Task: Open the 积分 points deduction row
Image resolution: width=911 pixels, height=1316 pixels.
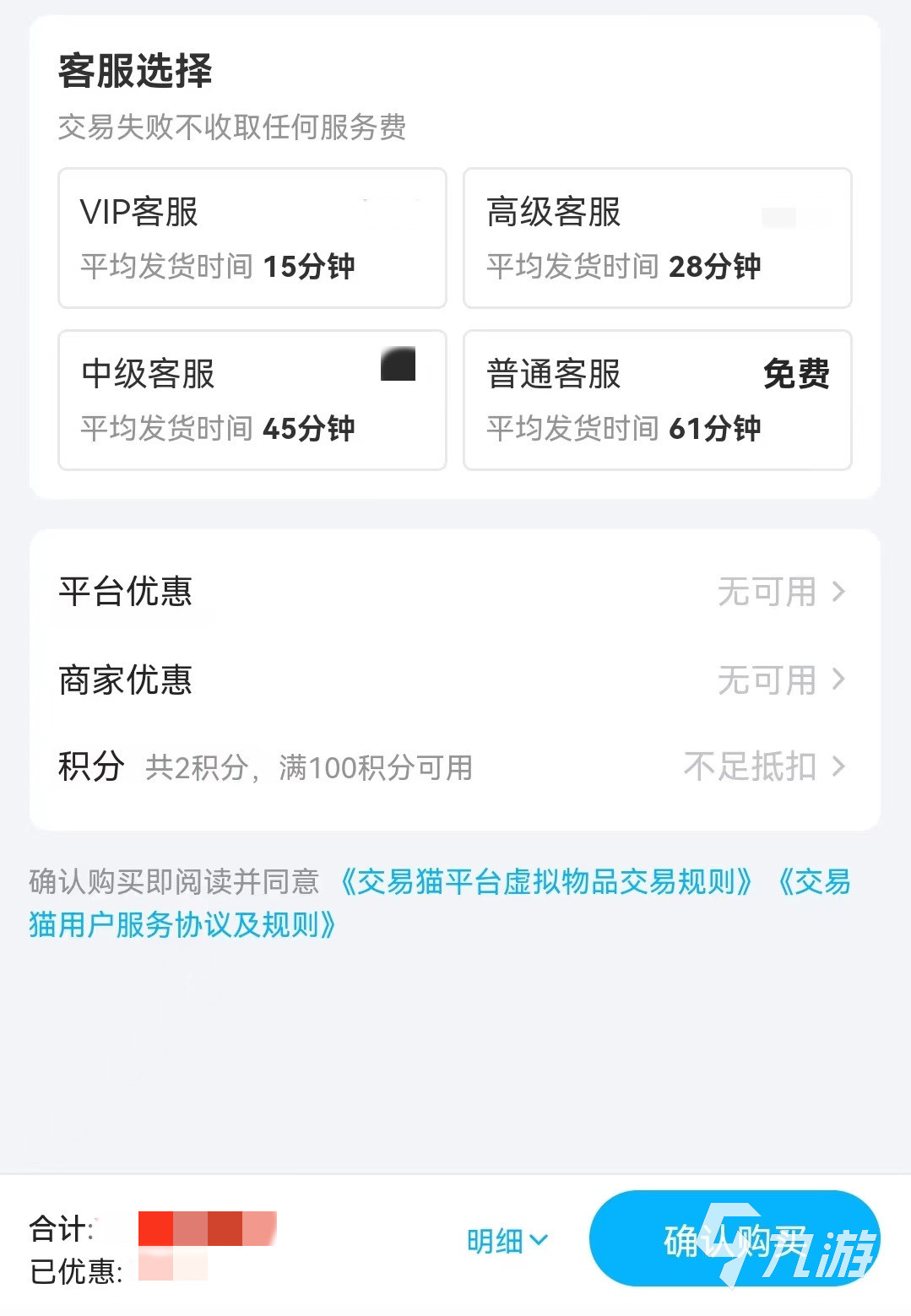Action: click(454, 767)
